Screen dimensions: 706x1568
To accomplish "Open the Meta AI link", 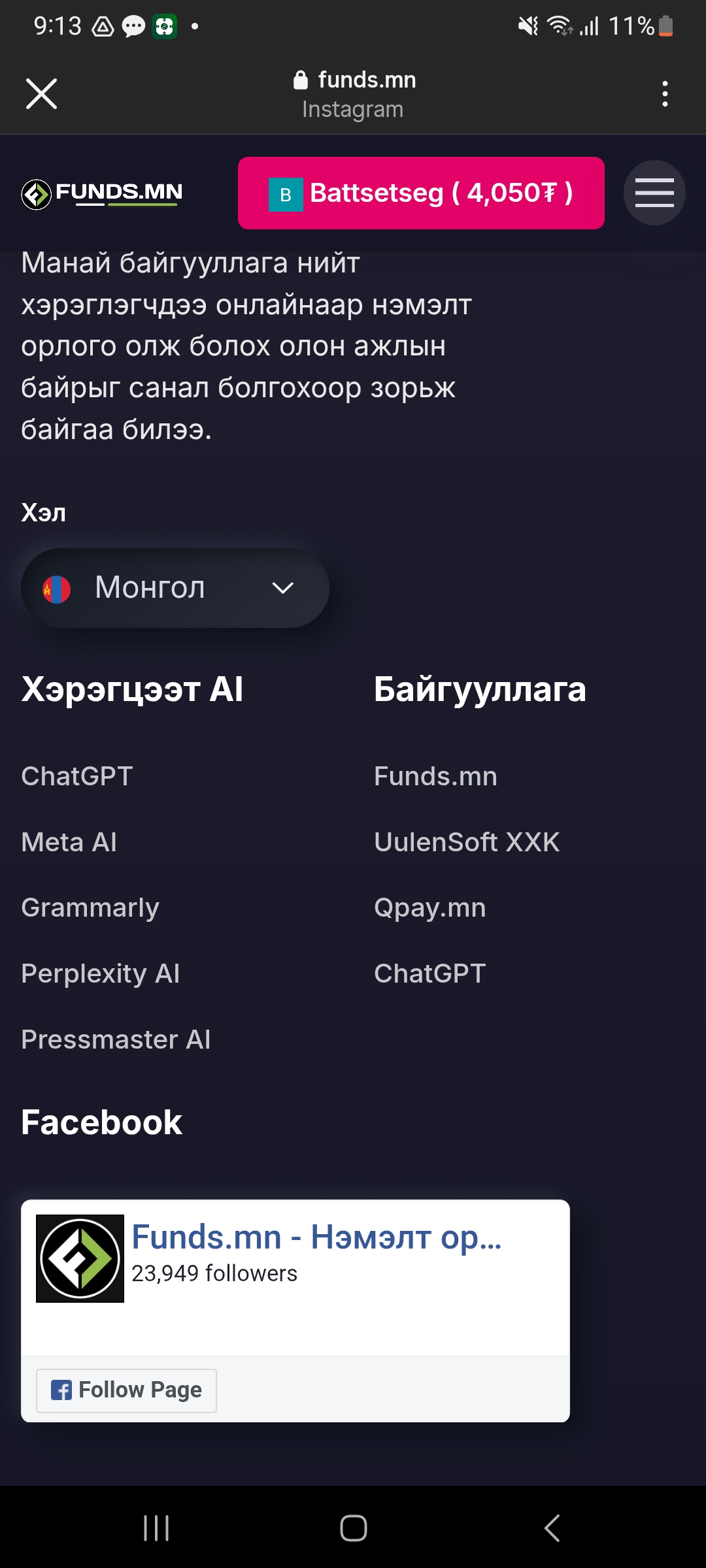I will coord(69,842).
